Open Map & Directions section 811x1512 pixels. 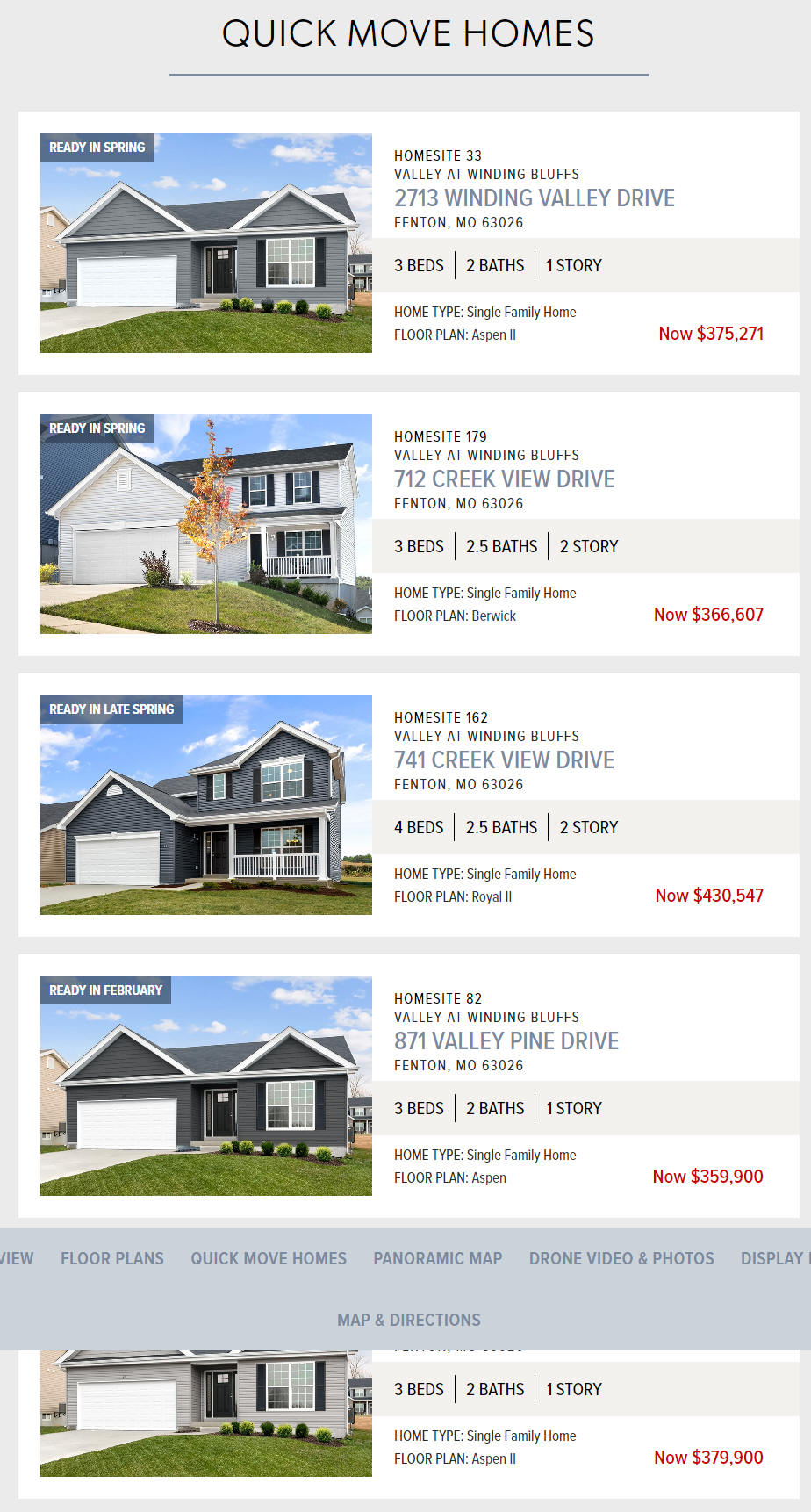point(408,1320)
